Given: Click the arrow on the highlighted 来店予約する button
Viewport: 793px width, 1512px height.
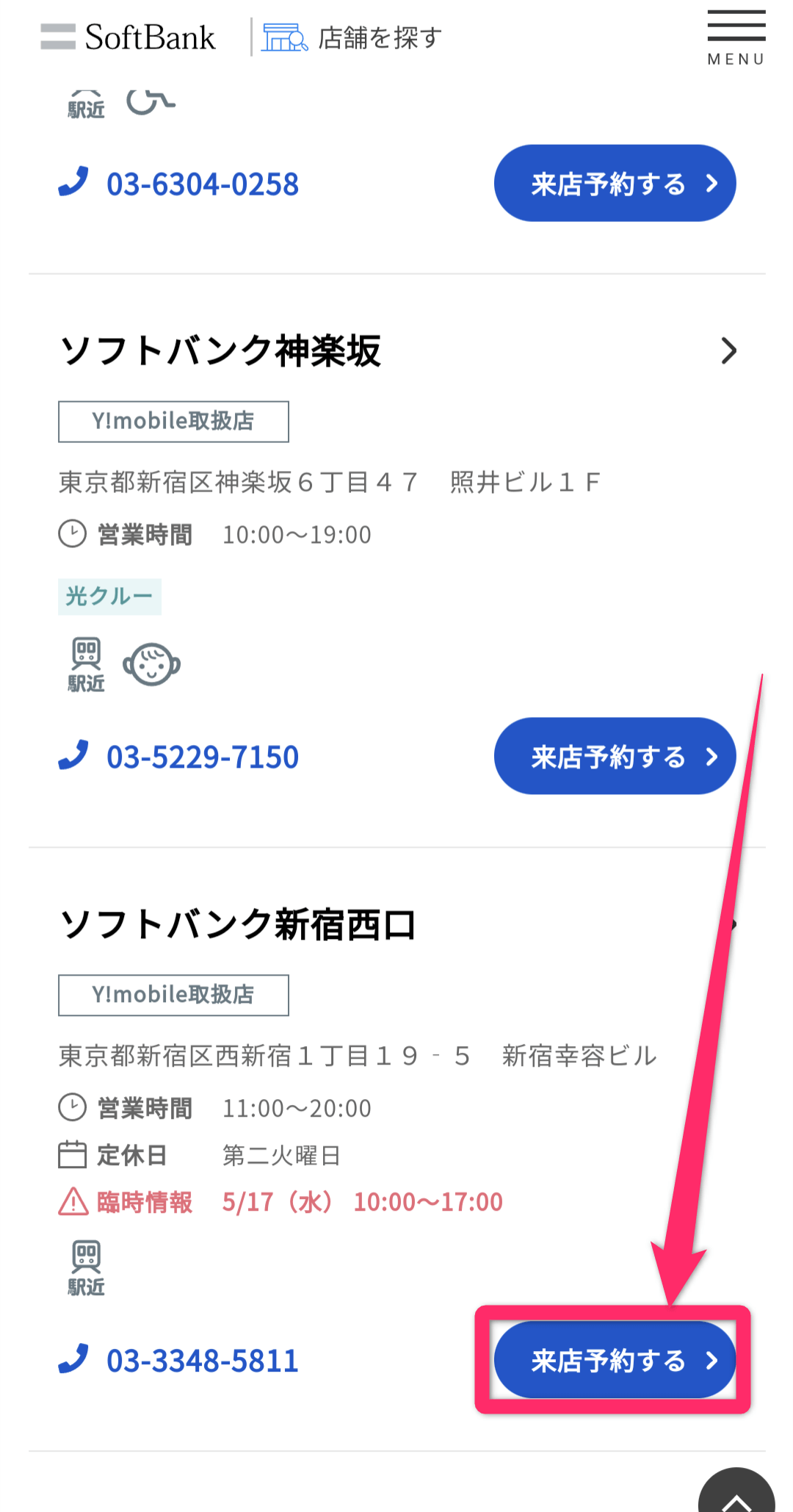Looking at the screenshot, I should 711,1360.
